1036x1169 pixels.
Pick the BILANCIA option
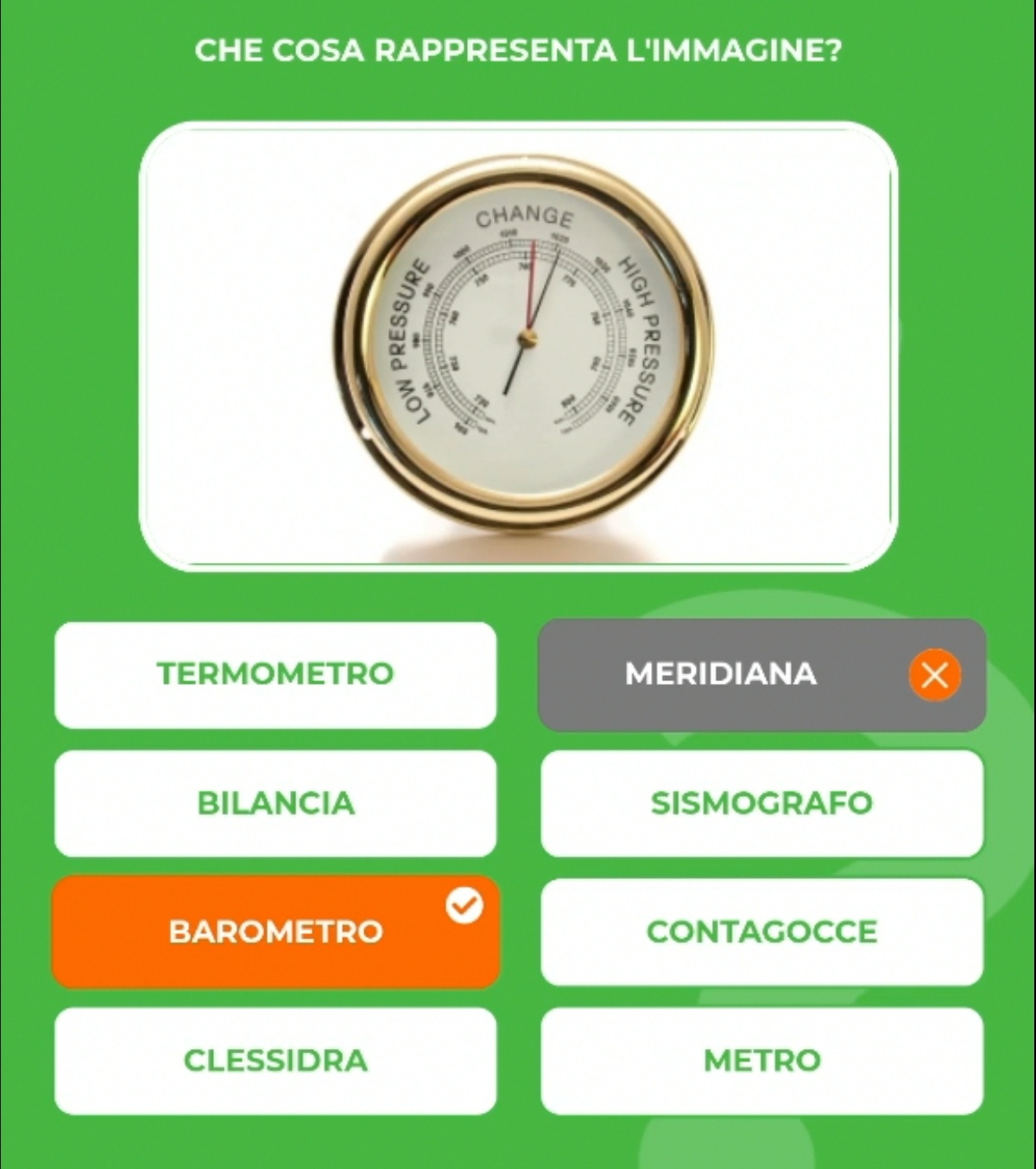tap(275, 803)
